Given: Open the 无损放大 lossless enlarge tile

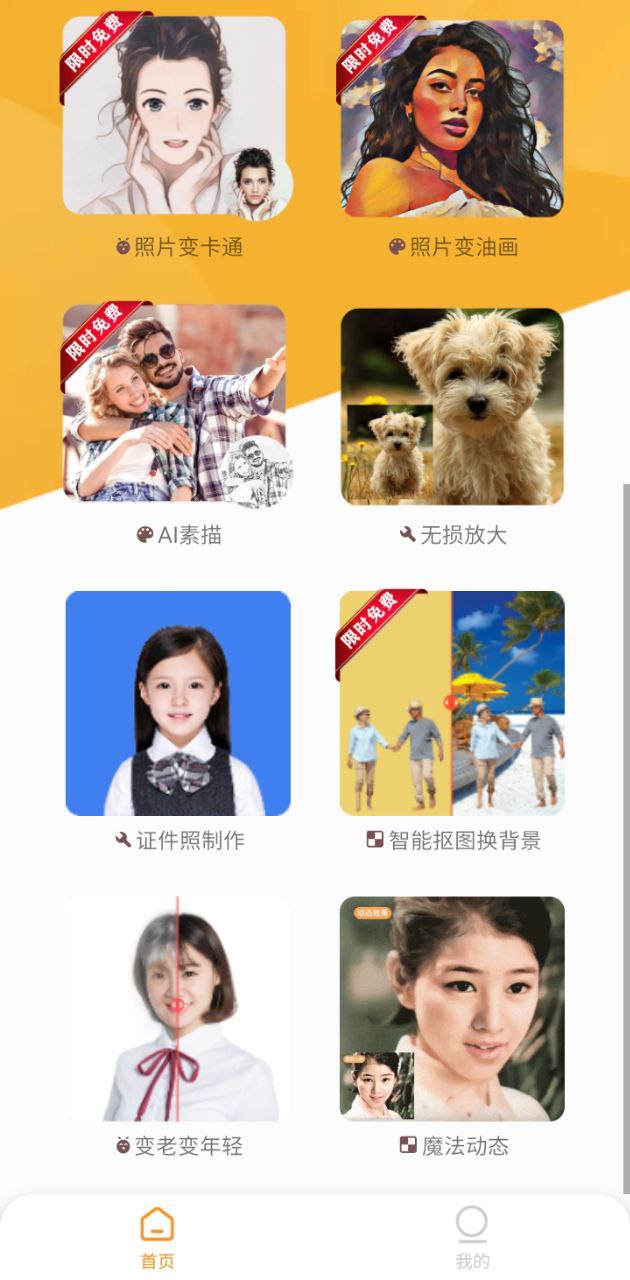Looking at the screenshot, I should [x=452, y=406].
